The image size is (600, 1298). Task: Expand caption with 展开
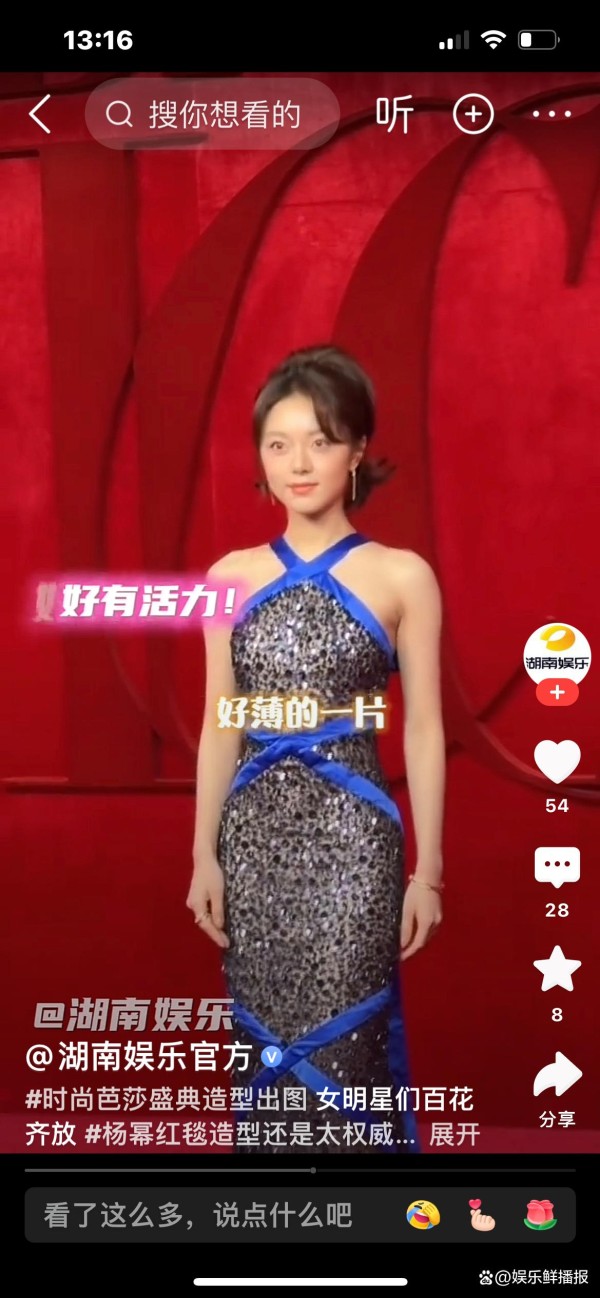455,1135
